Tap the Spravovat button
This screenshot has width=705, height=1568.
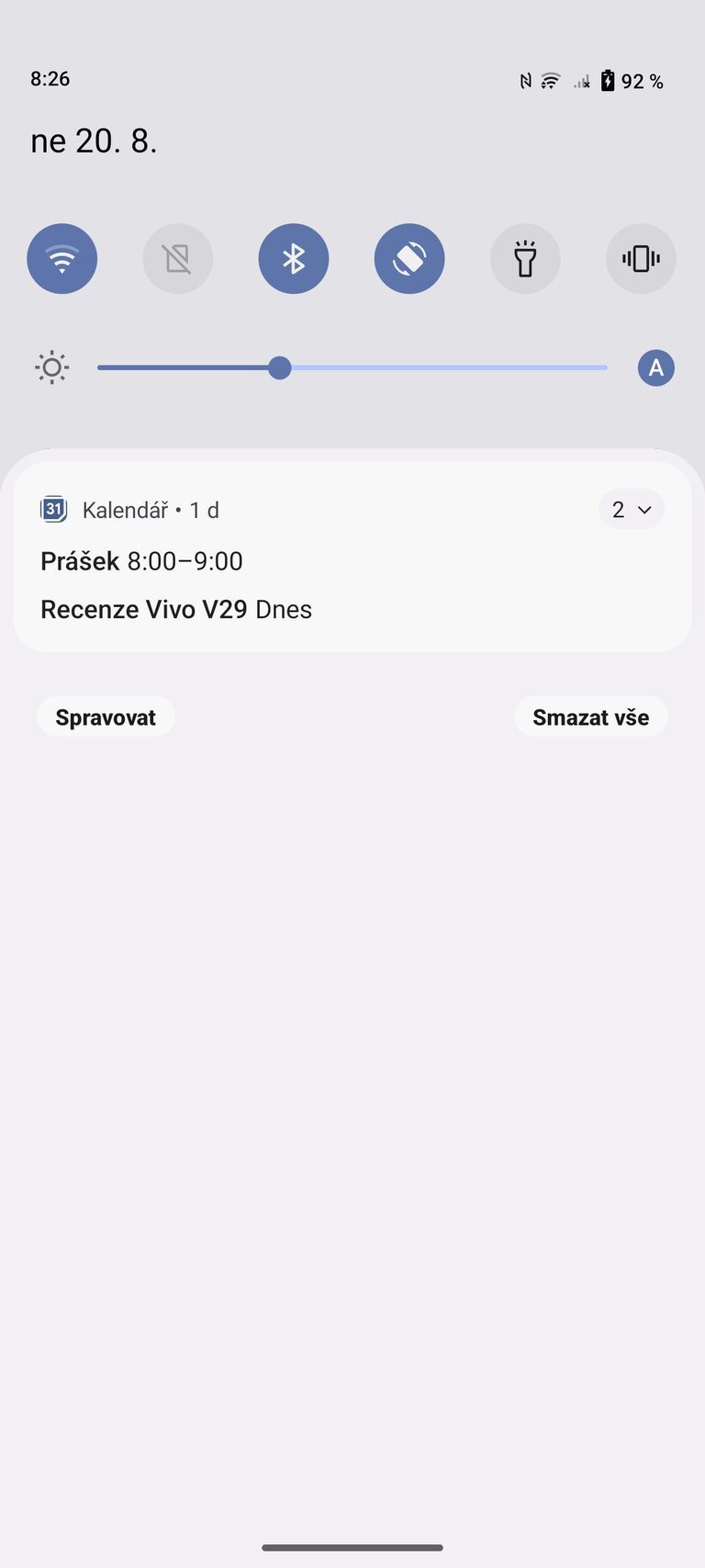(x=106, y=717)
